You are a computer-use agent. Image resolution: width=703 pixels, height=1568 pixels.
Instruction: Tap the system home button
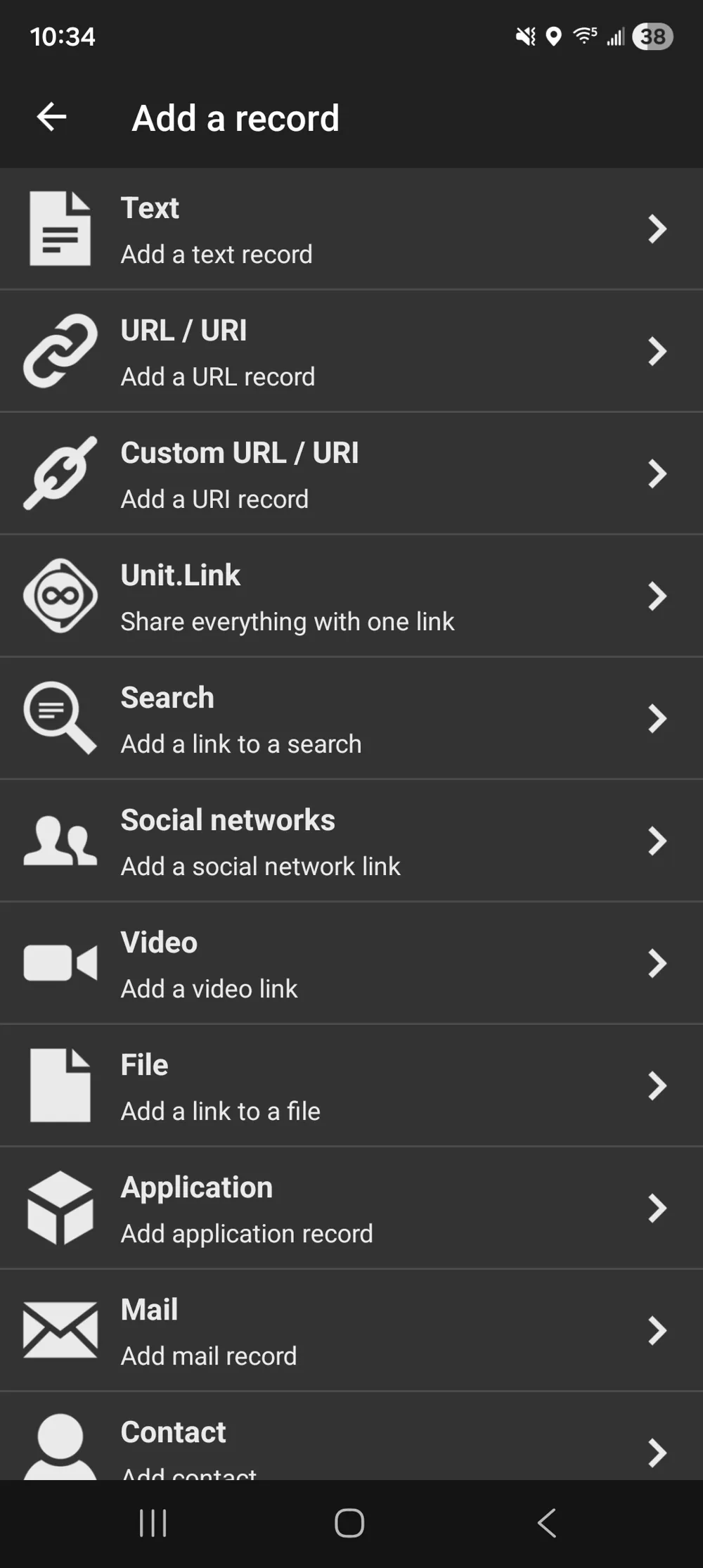349,1524
